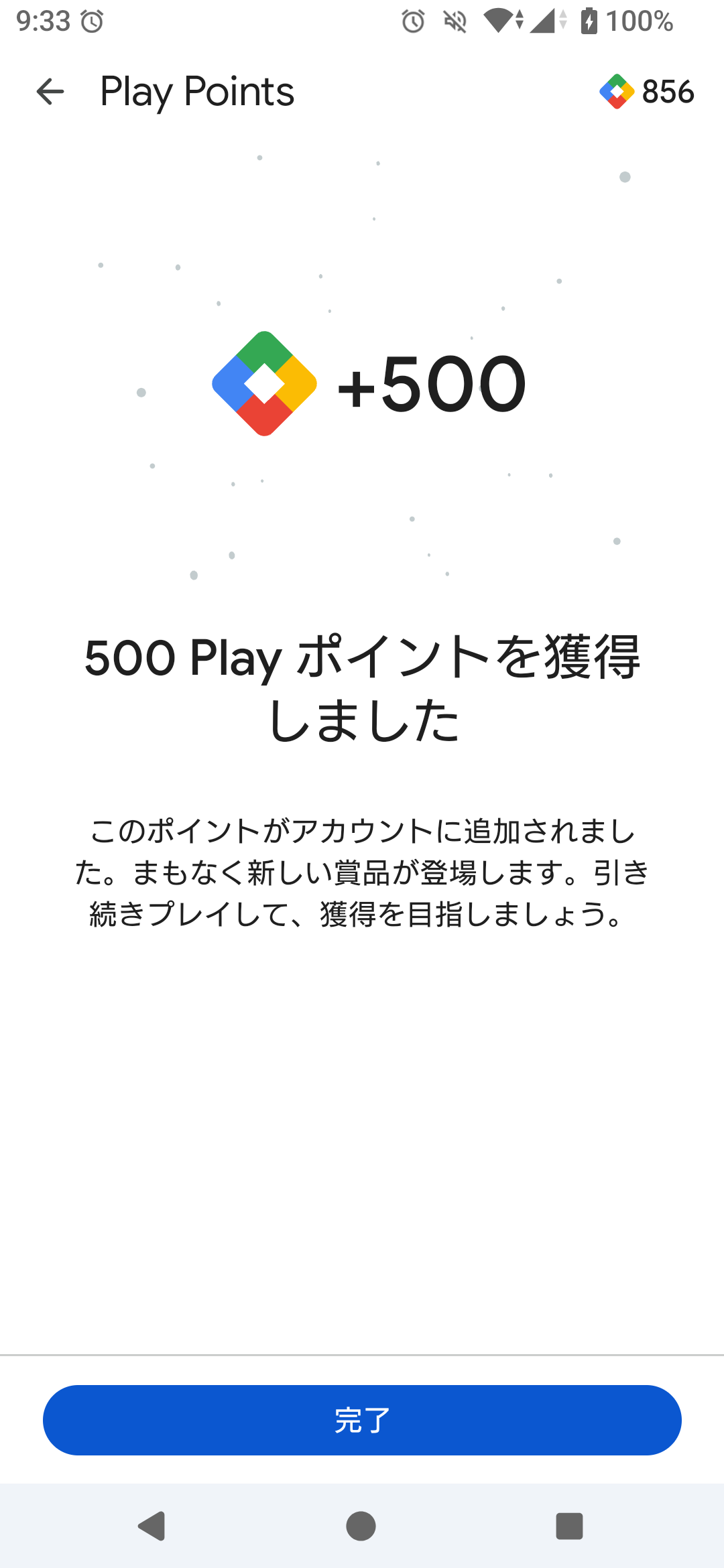
Task: Open the 856 points balance
Action: [648, 92]
